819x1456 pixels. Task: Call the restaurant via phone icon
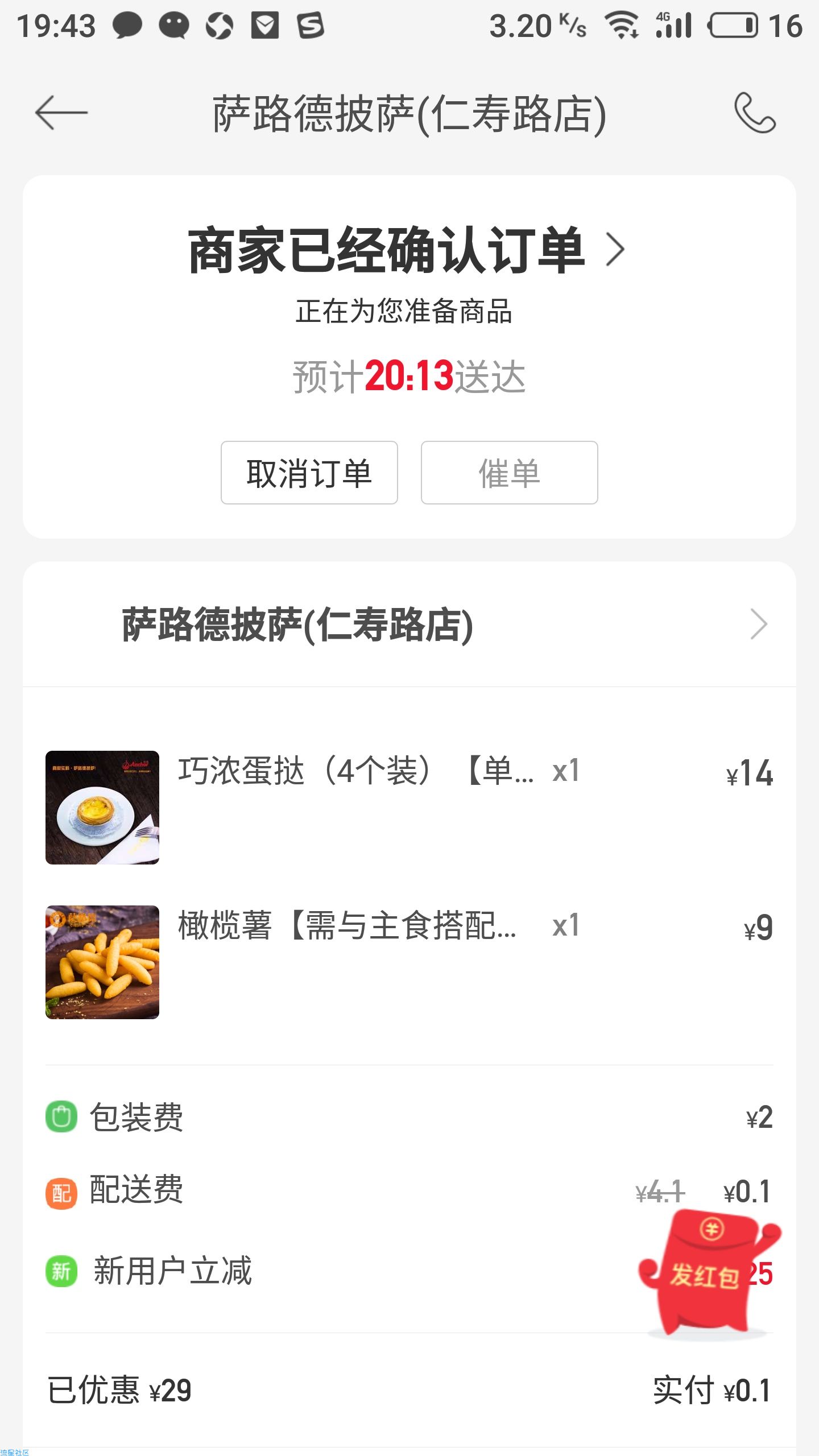coord(754,113)
